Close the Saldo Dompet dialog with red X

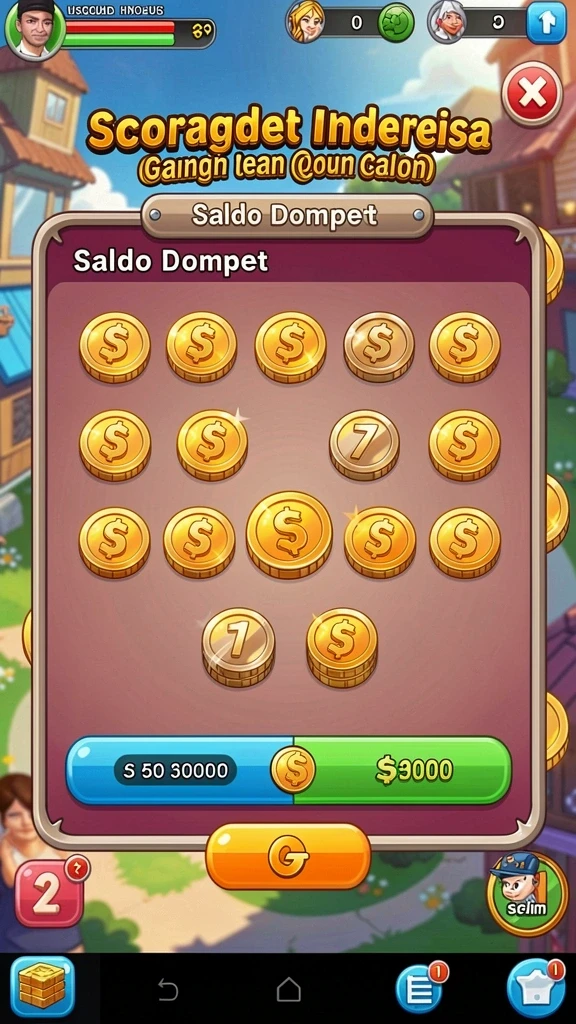point(532,95)
